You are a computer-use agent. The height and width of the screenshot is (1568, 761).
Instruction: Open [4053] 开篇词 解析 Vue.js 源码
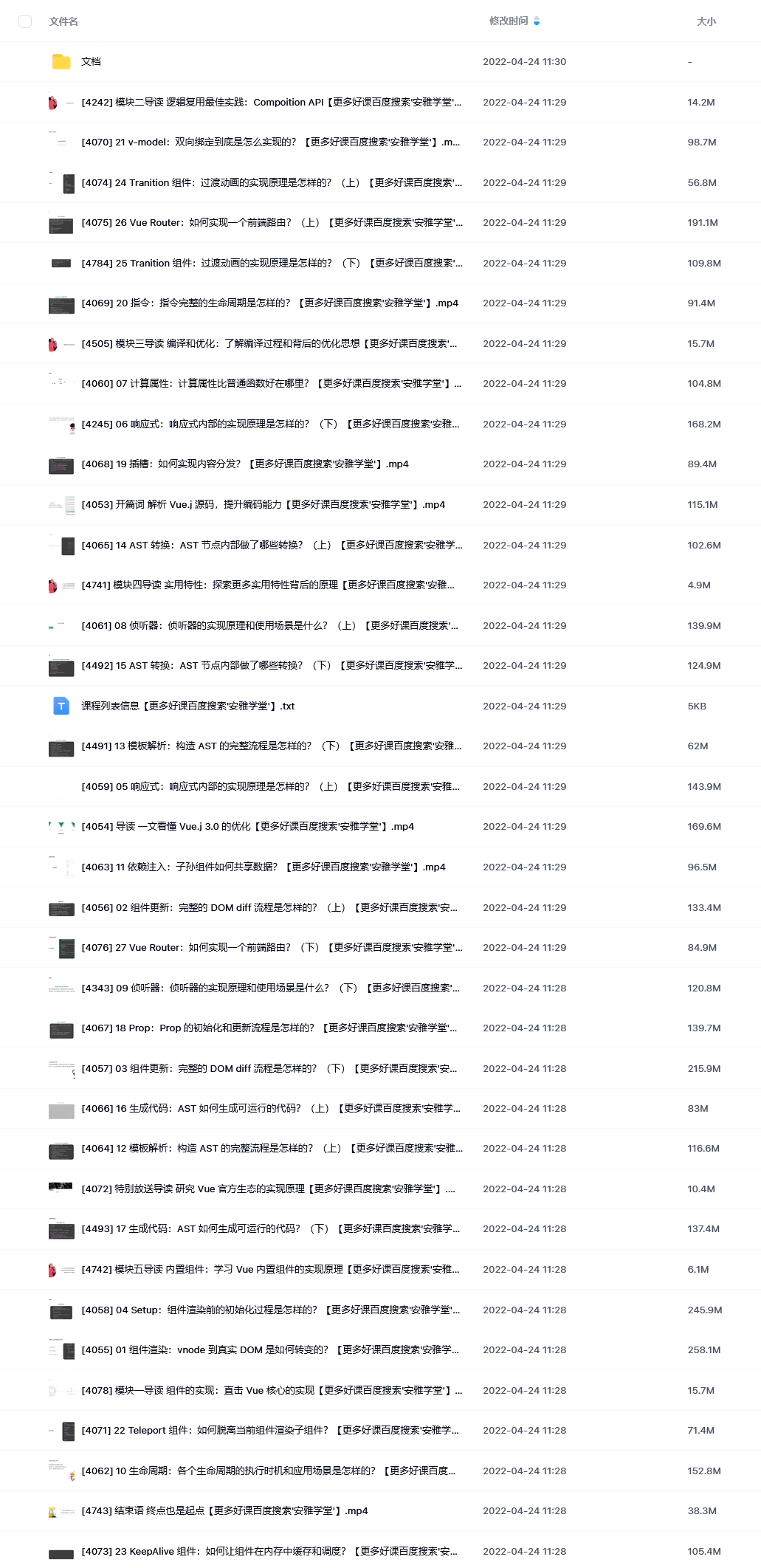pos(264,505)
